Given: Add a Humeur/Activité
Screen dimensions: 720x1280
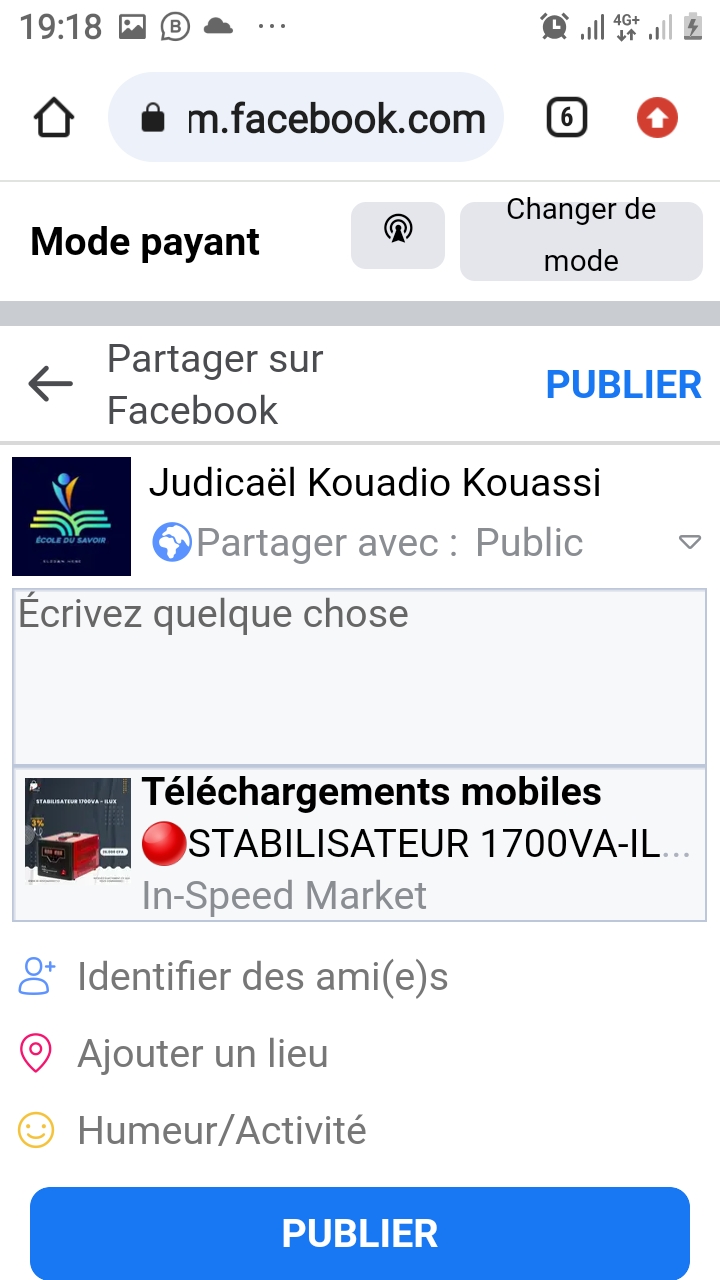Looking at the screenshot, I should (x=221, y=1131).
